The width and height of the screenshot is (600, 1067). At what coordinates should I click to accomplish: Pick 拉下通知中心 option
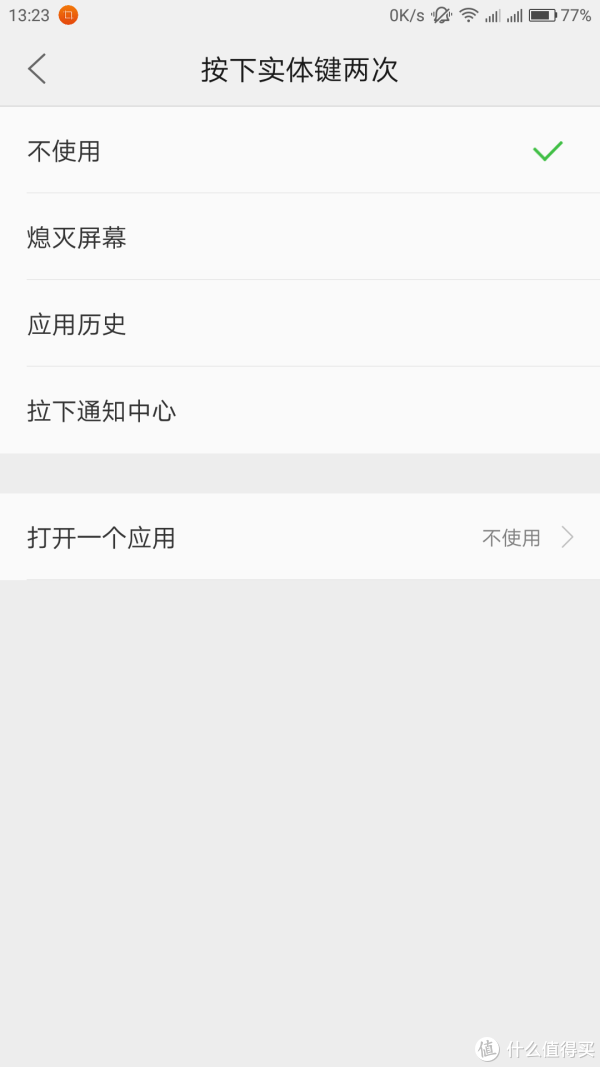coord(300,410)
